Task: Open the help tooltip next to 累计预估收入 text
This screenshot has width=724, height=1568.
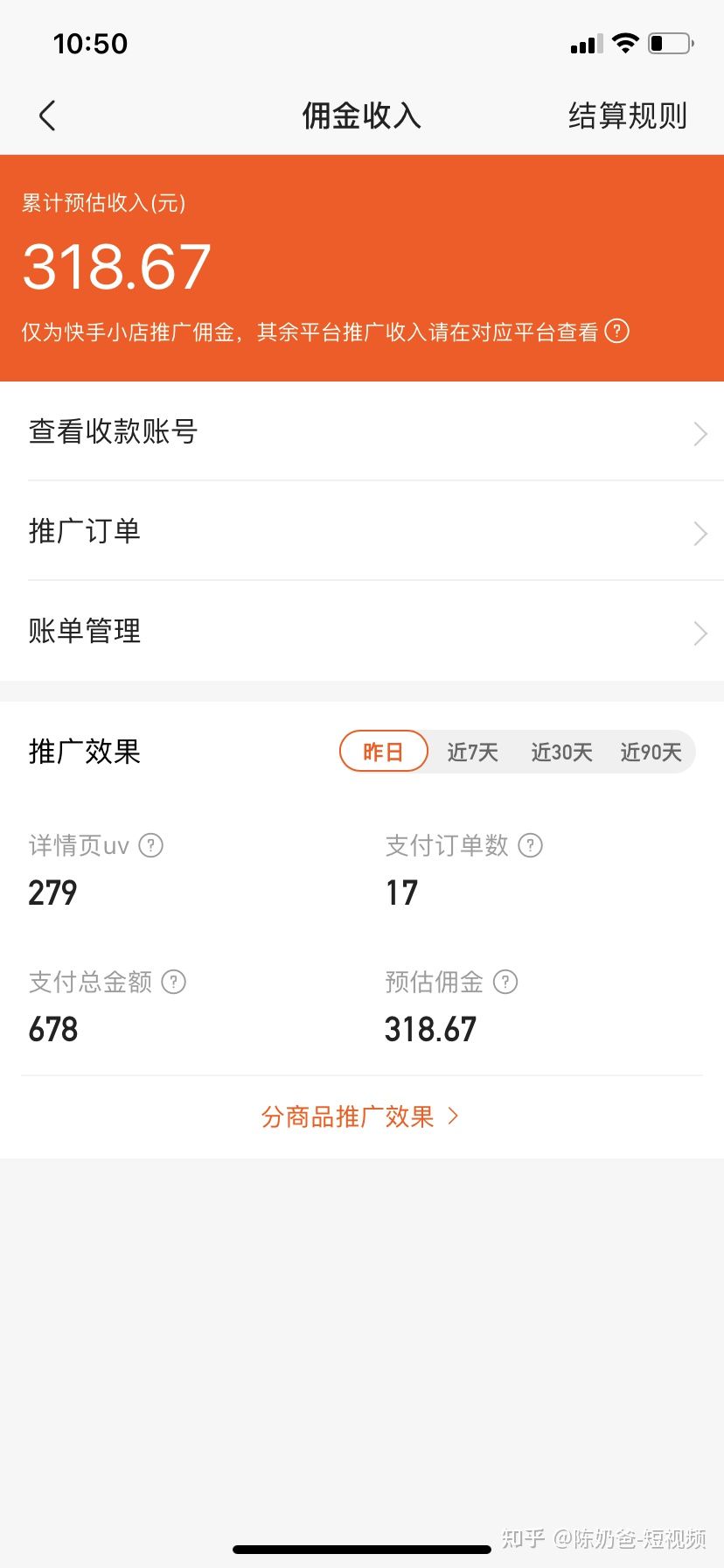Action: 618,332
